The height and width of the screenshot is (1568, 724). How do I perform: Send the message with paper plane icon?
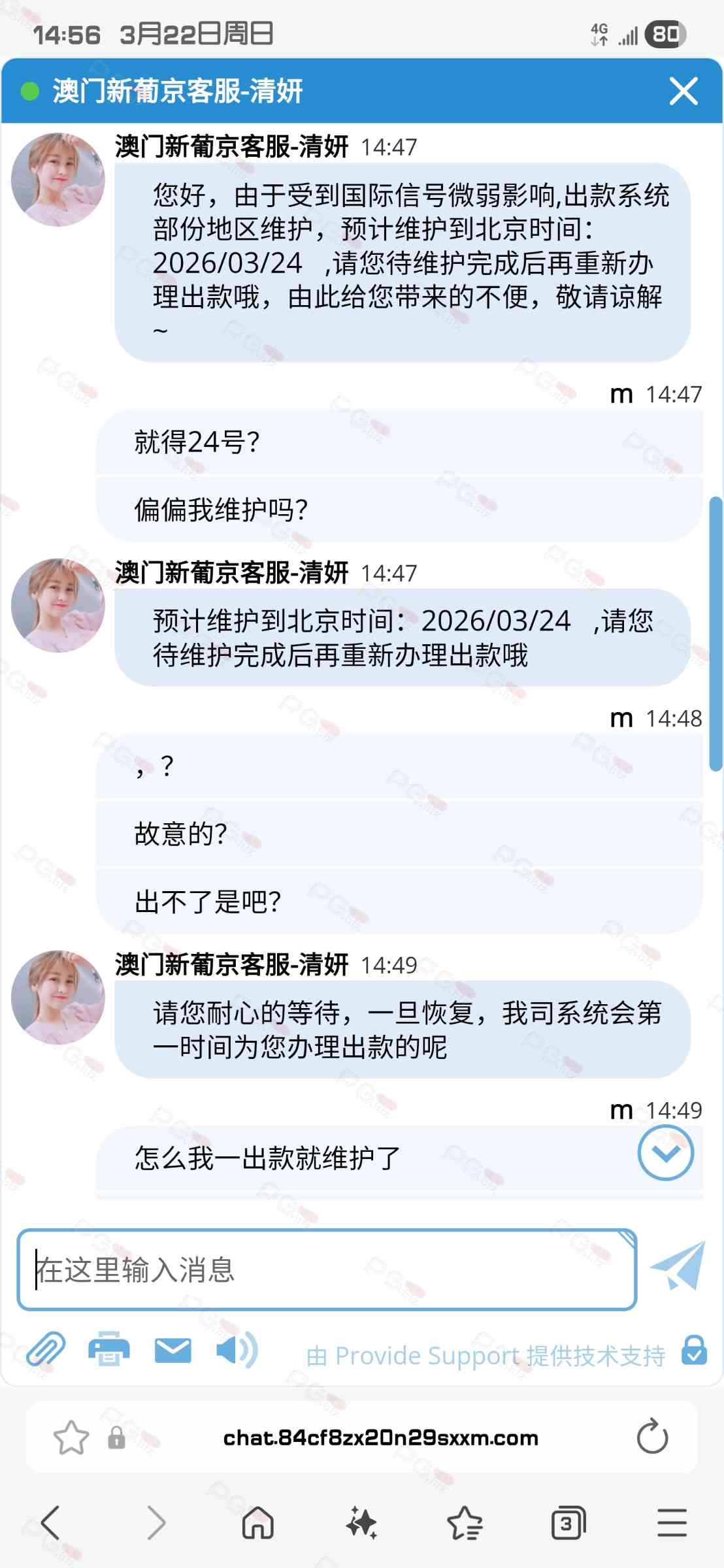coord(678,1266)
